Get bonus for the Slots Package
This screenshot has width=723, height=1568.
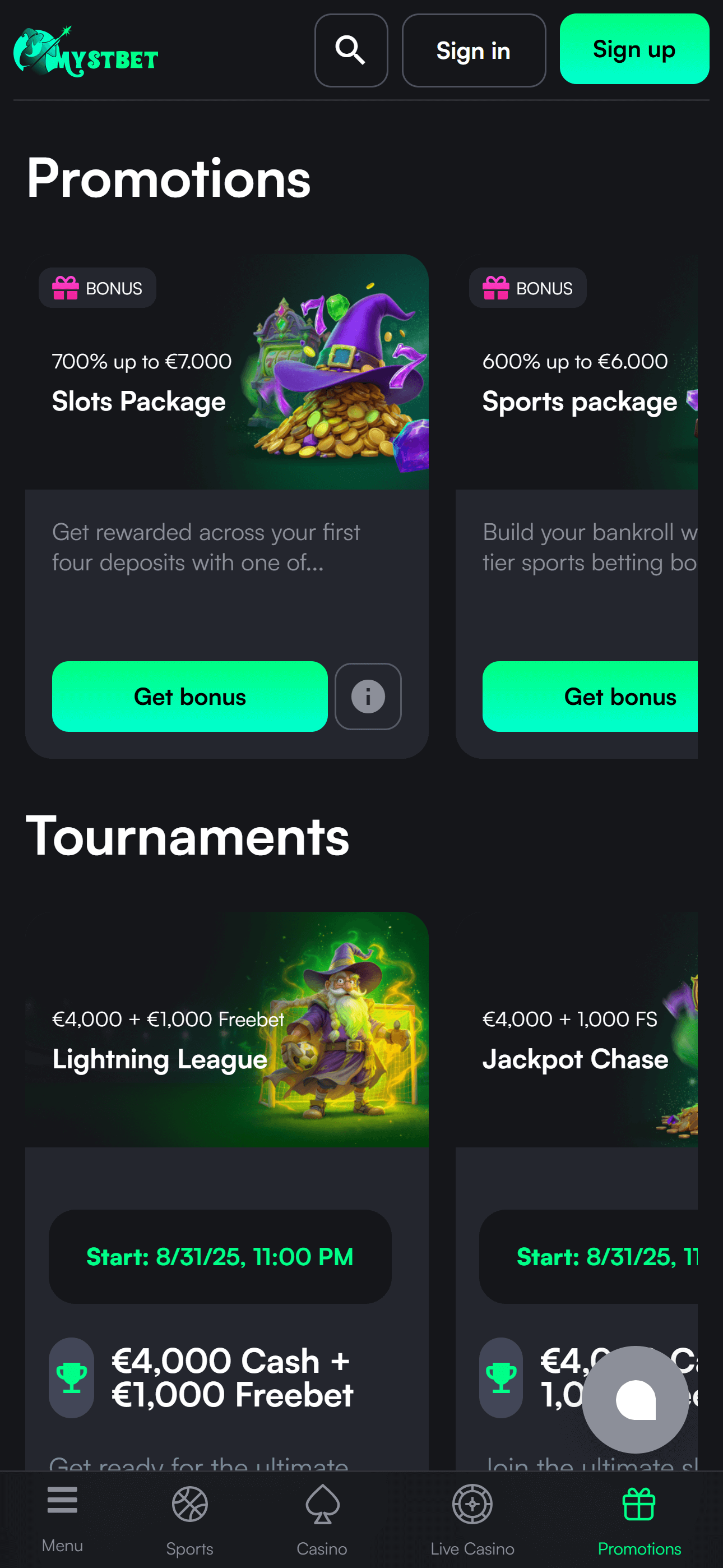coord(189,697)
